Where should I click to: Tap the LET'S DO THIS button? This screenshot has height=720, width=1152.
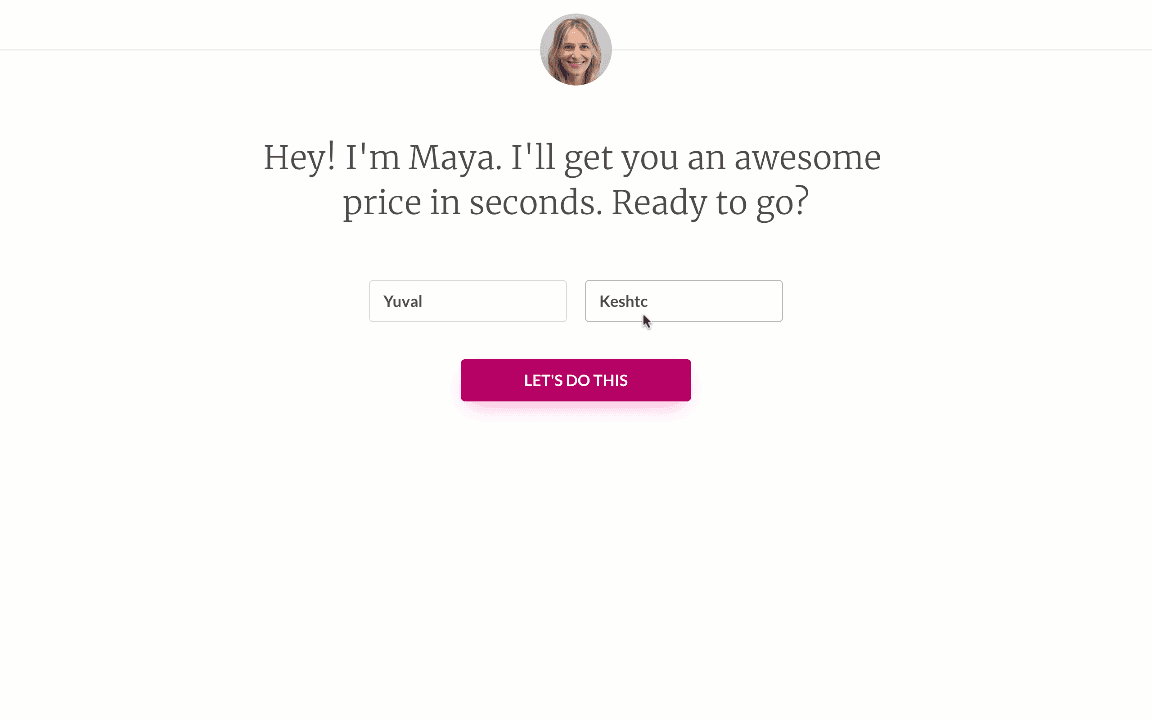[575, 380]
